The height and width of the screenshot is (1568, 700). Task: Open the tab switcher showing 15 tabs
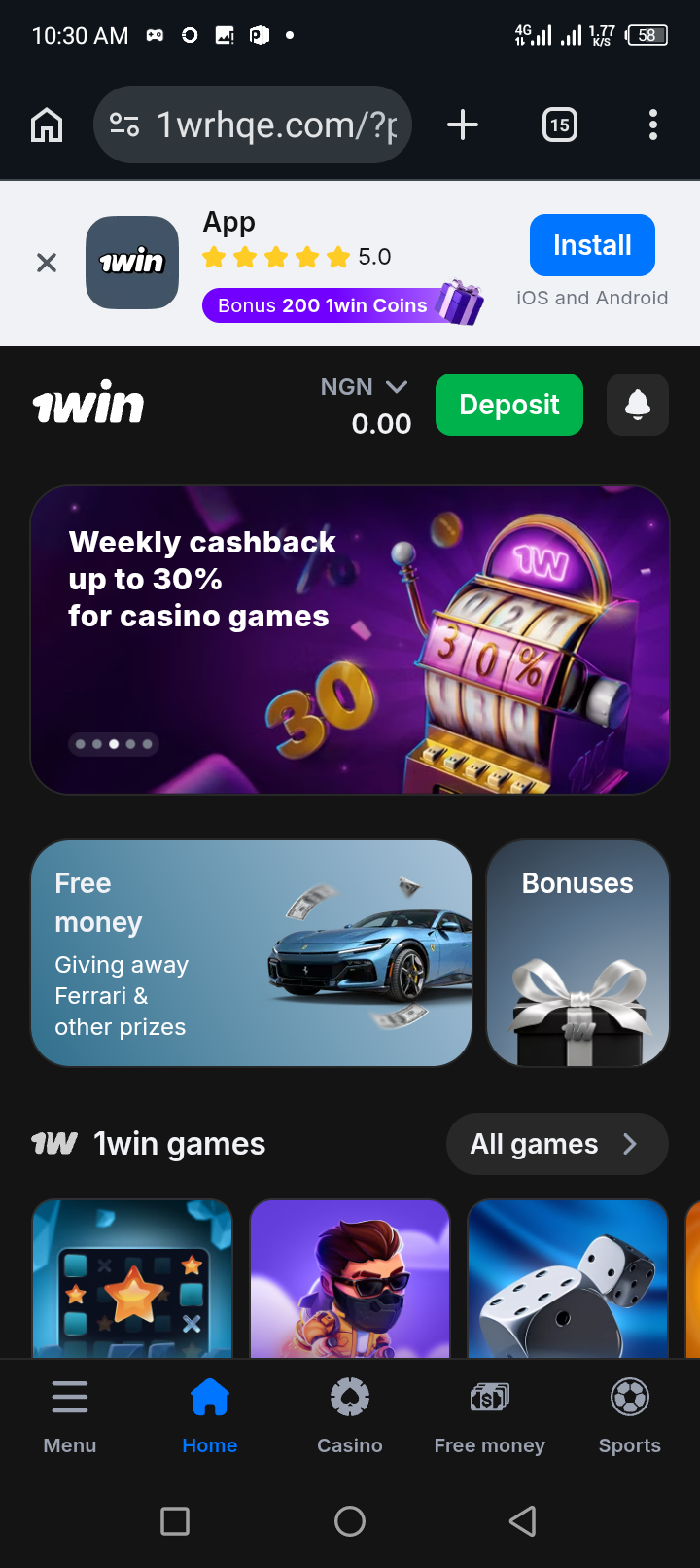pos(560,125)
